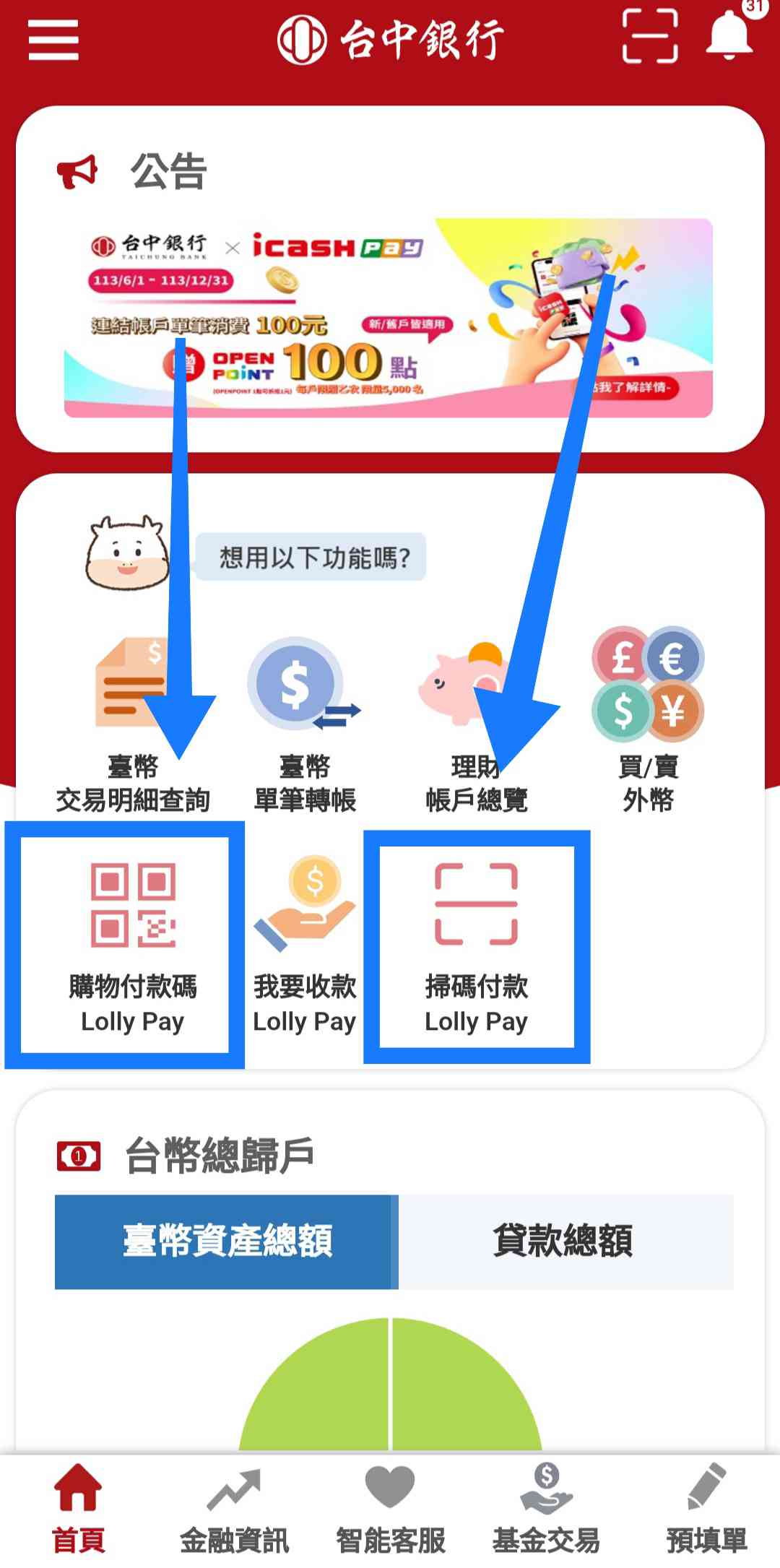Open 掃碼付款 Lolly Pay
Viewport: 780px width, 1568px height.
(x=476, y=946)
